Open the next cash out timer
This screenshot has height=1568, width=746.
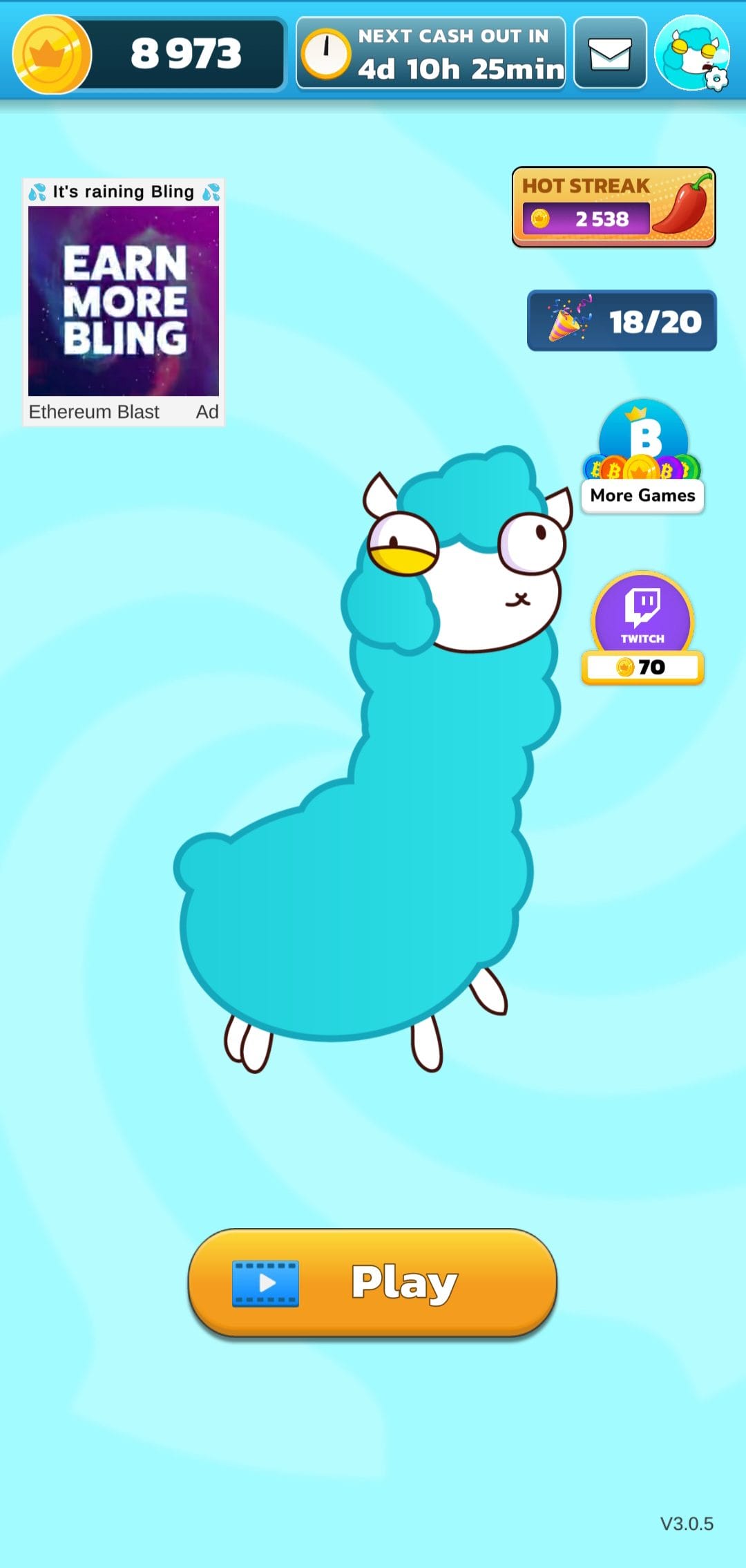431,53
